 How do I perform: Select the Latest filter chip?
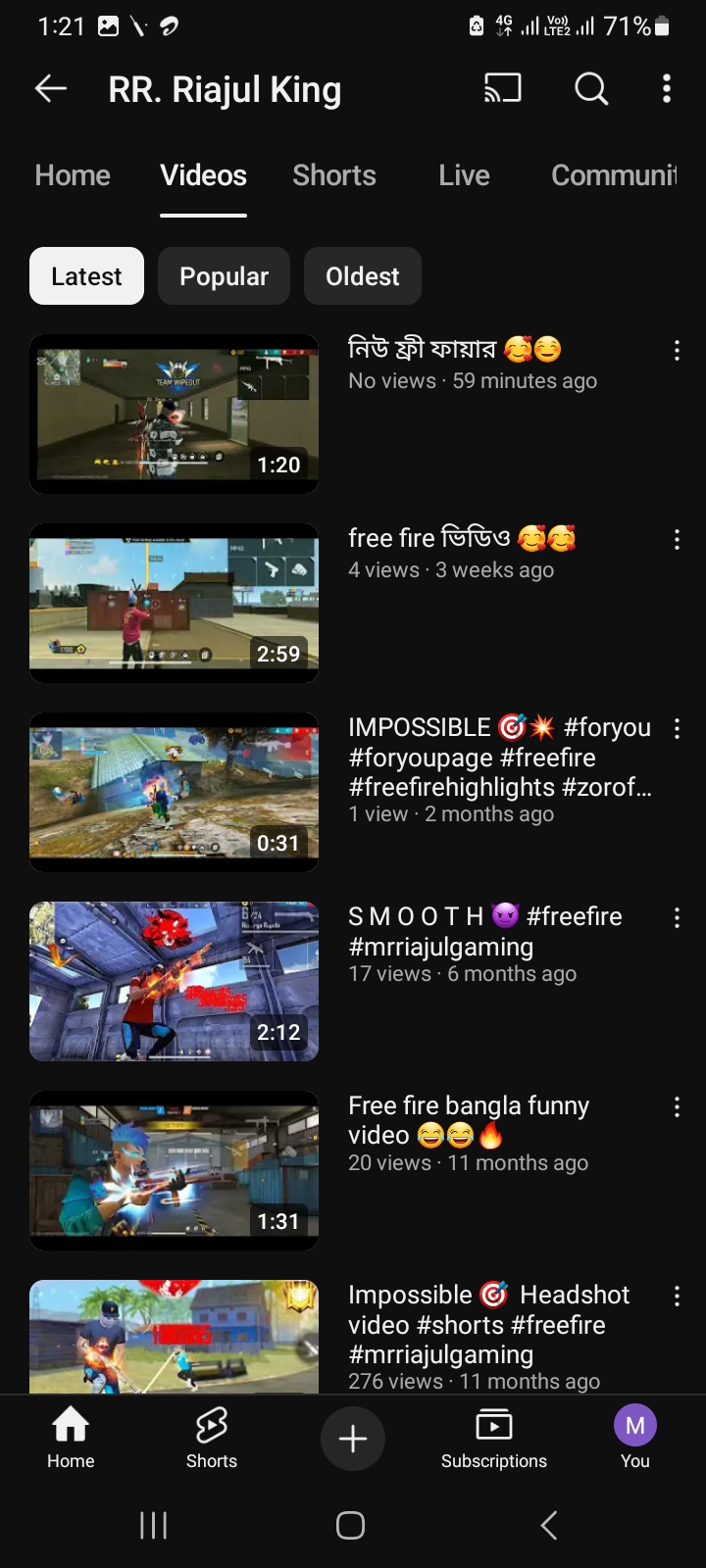(86, 276)
